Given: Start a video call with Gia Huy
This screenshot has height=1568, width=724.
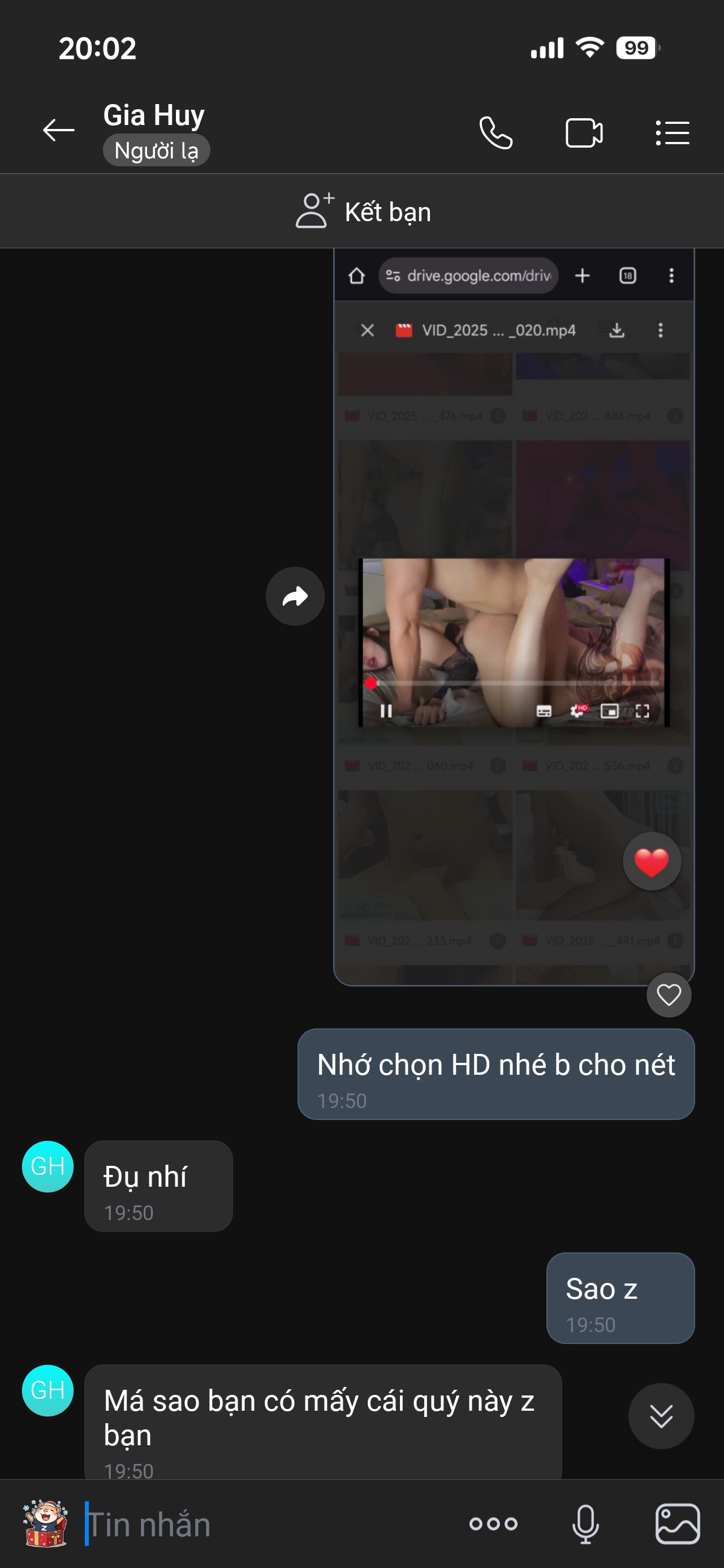Looking at the screenshot, I should 583,133.
